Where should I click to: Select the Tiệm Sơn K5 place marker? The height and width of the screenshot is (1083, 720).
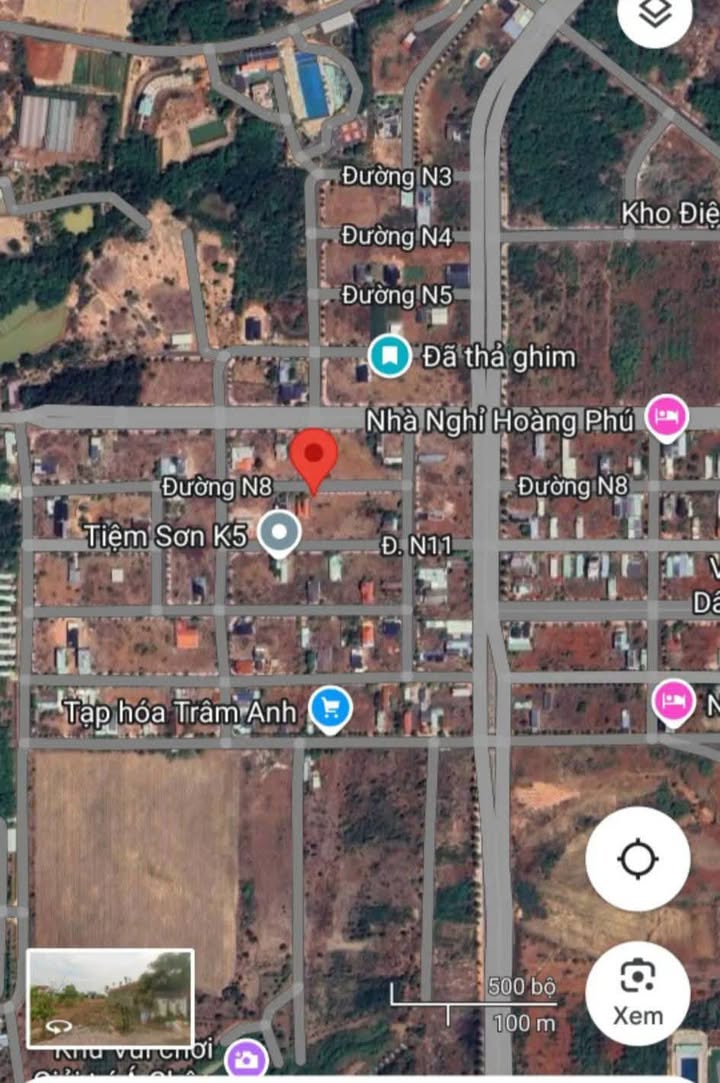pyautogui.click(x=279, y=533)
